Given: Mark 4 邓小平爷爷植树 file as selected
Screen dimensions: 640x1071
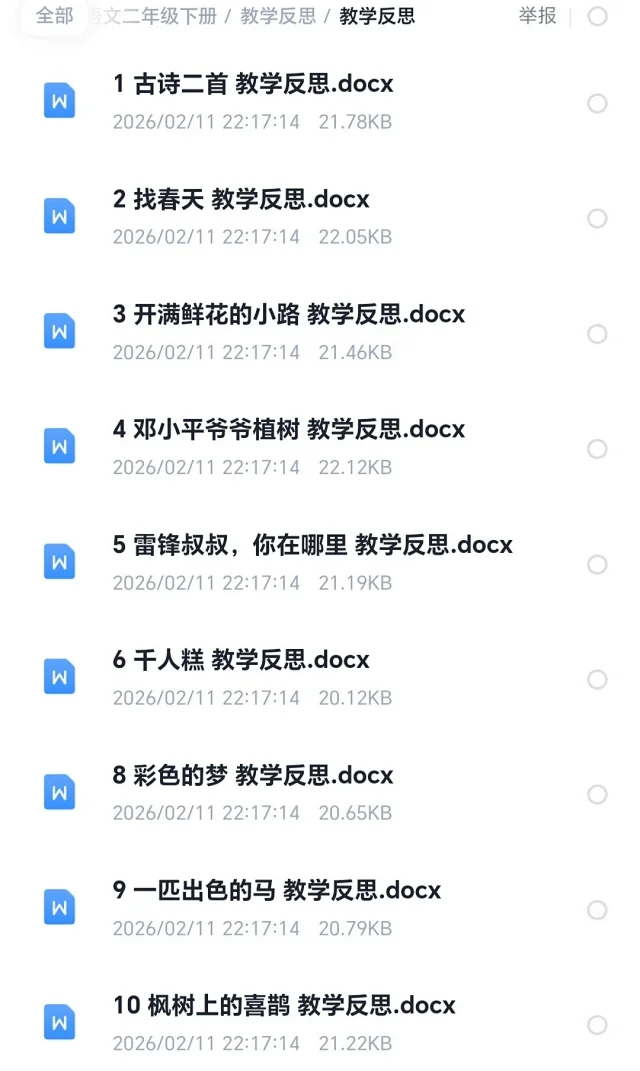Looking at the screenshot, I should click(x=597, y=449).
